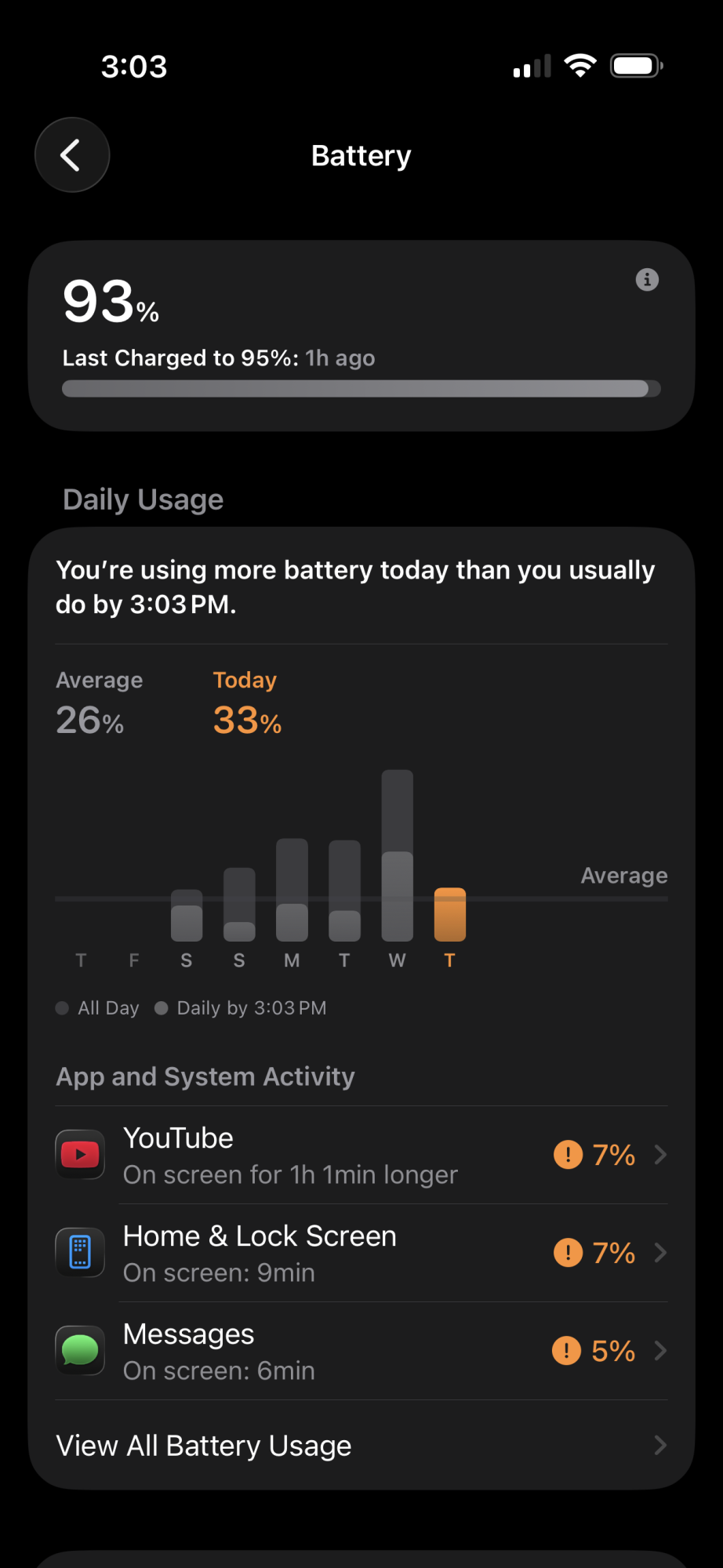723x1568 pixels.
Task: Select today's orange bar in chart
Action: click(449, 914)
